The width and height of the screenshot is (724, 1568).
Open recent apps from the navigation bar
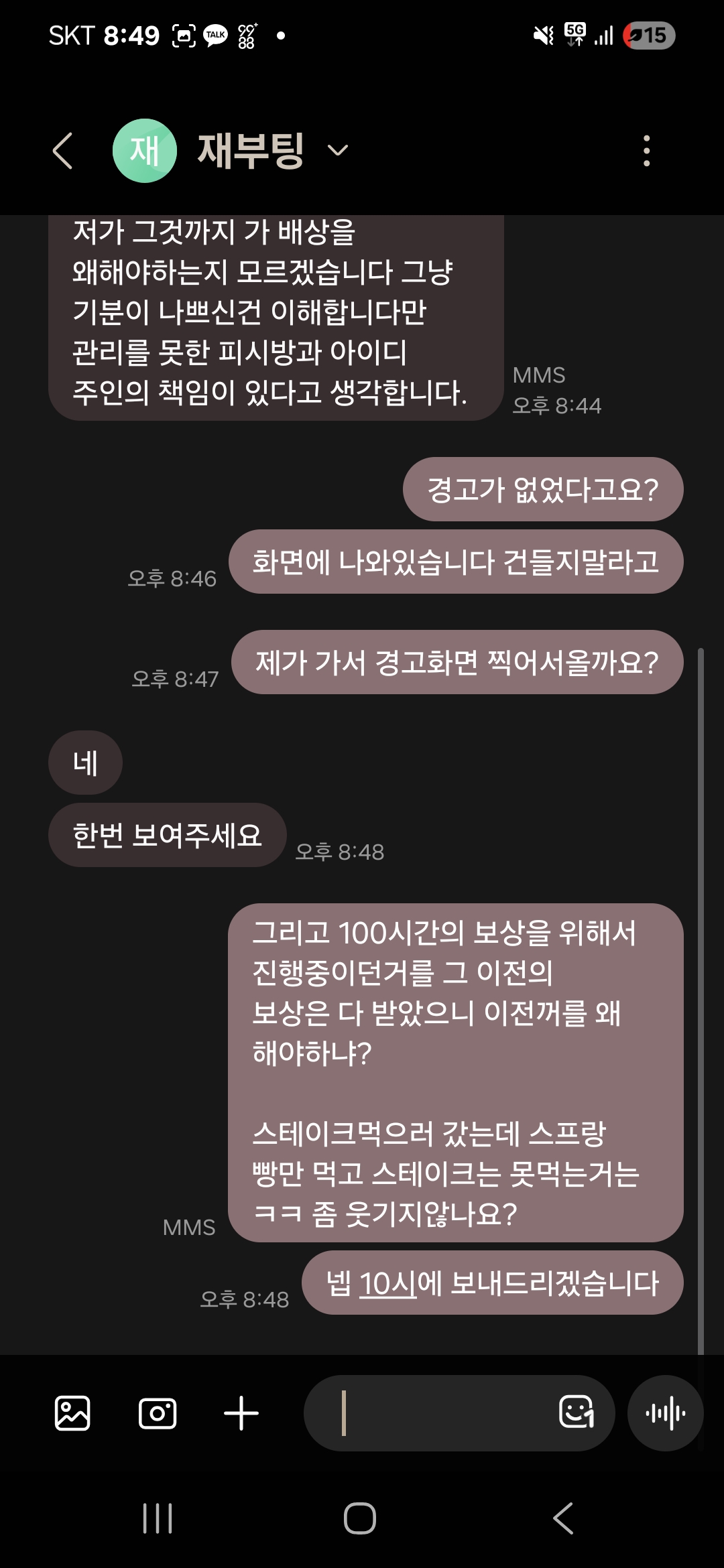158,1518
